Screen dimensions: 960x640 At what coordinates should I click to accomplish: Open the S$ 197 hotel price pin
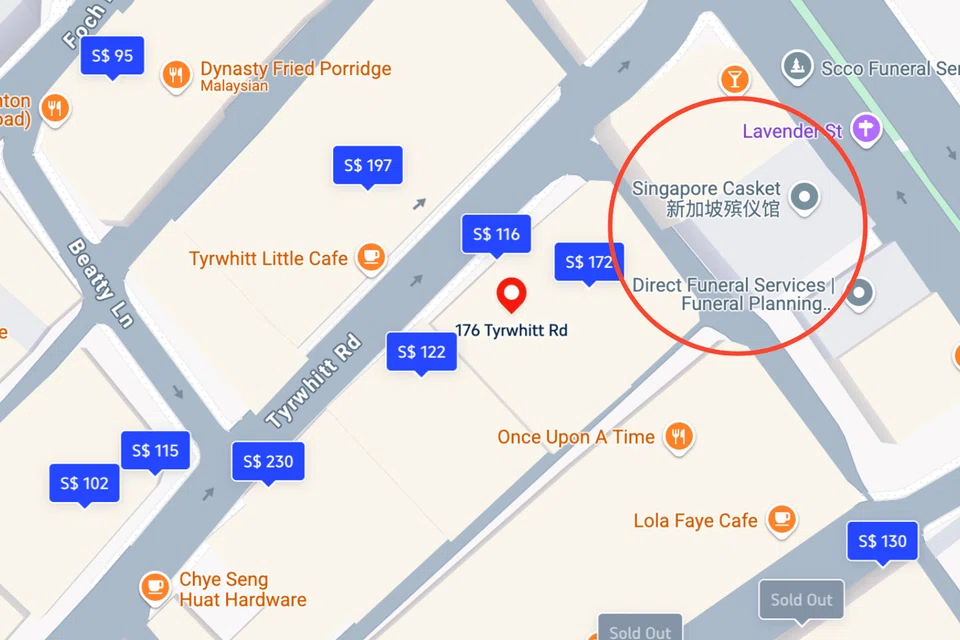367,165
